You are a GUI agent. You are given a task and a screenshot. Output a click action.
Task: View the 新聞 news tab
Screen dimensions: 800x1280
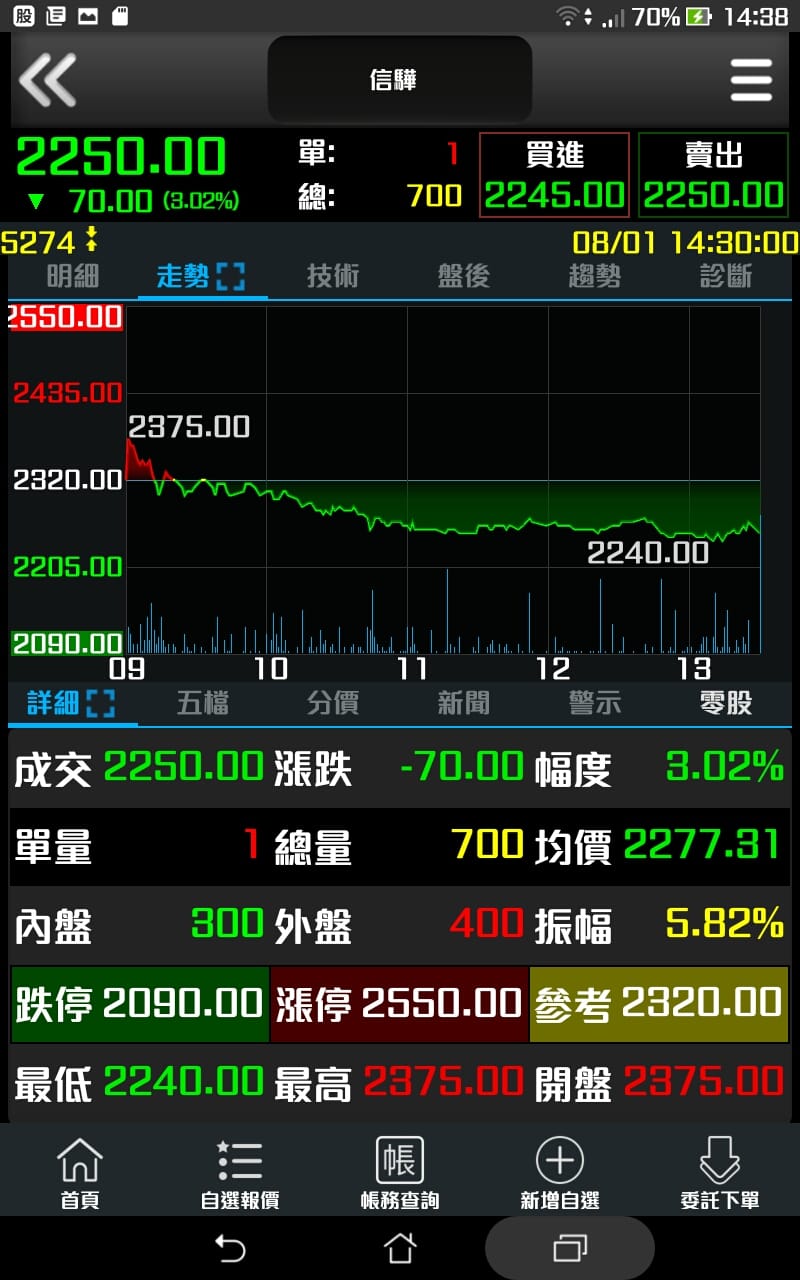[463, 703]
